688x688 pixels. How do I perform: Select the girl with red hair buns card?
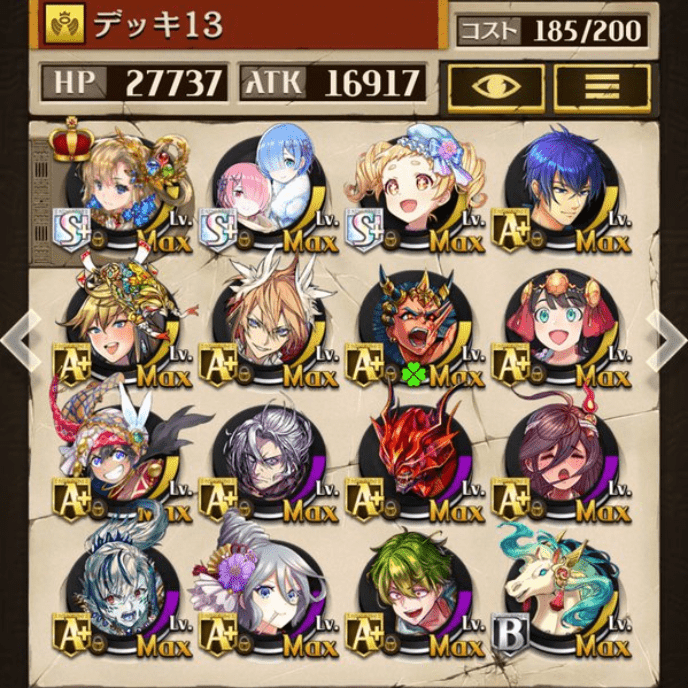click(562, 328)
